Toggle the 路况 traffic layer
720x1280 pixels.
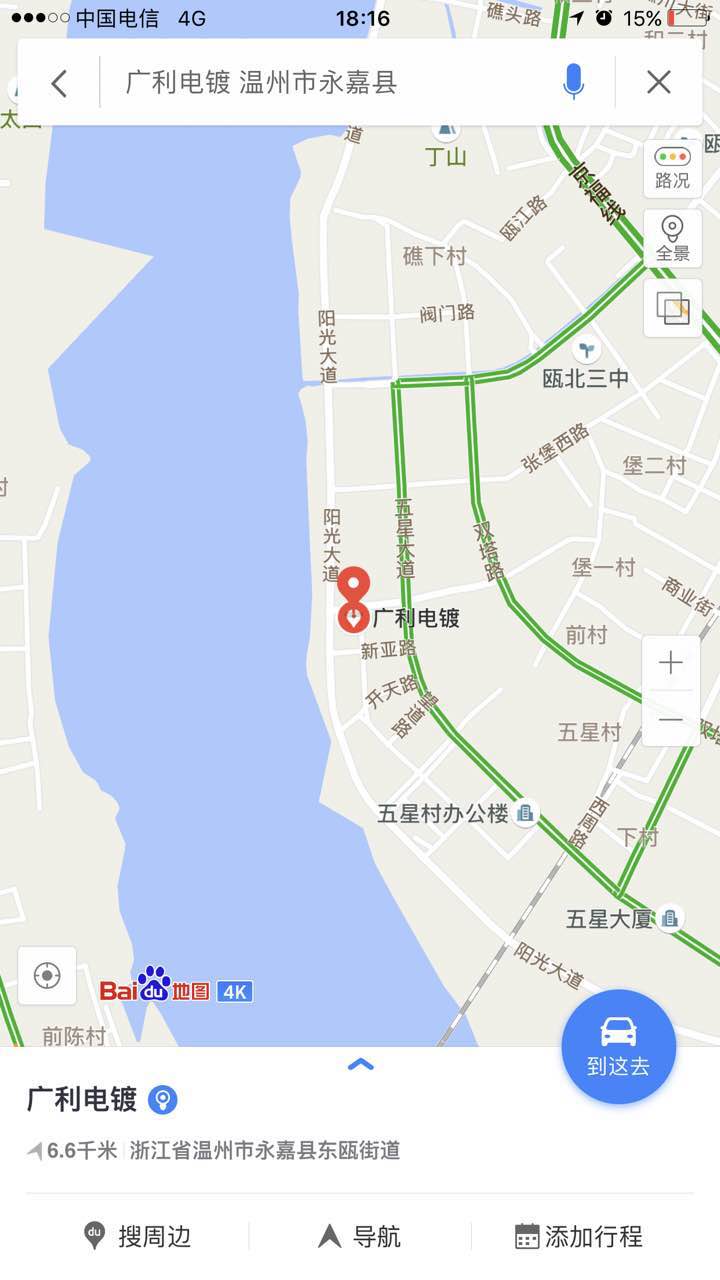click(x=672, y=168)
